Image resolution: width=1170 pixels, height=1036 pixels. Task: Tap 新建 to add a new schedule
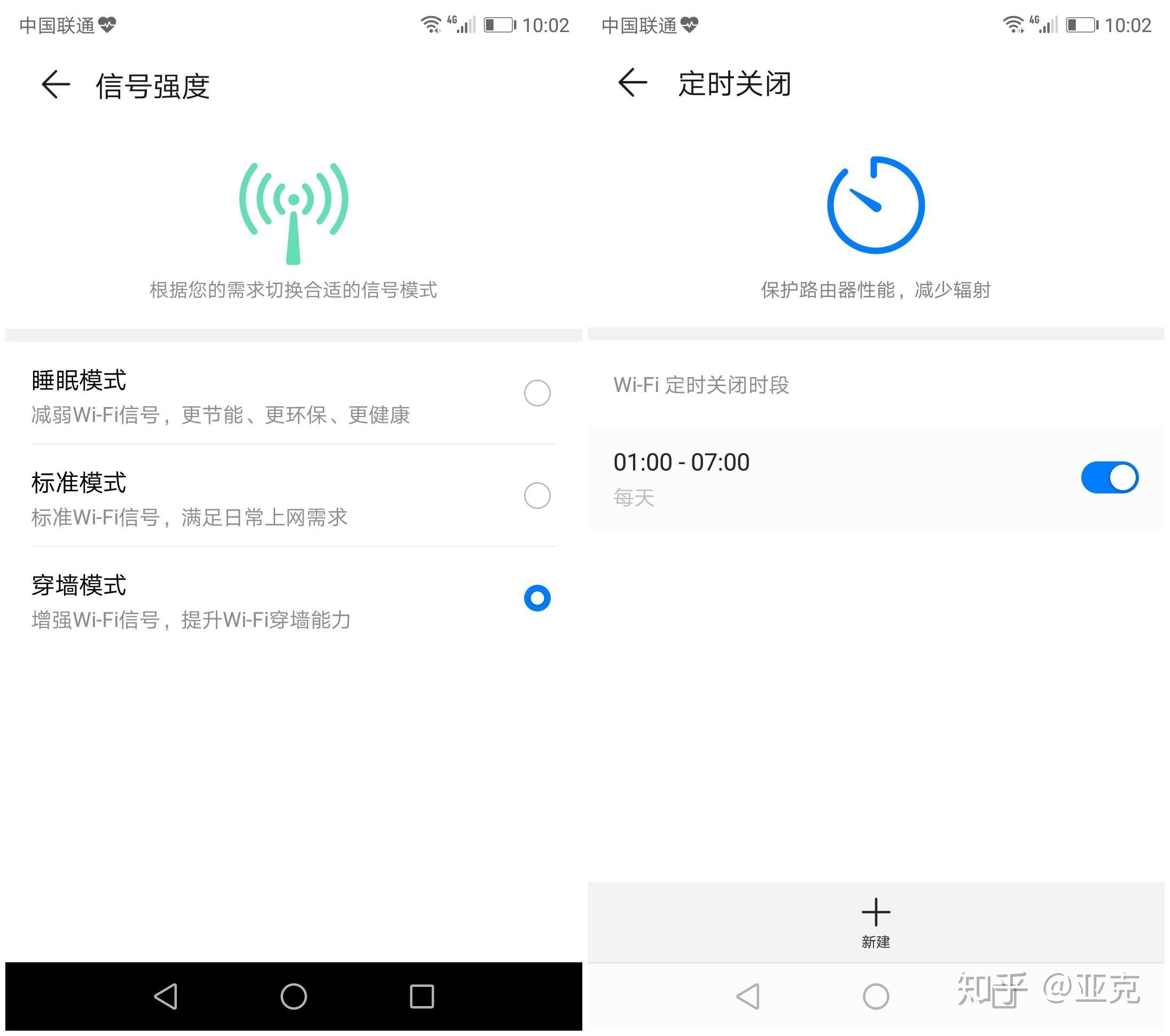click(x=876, y=922)
